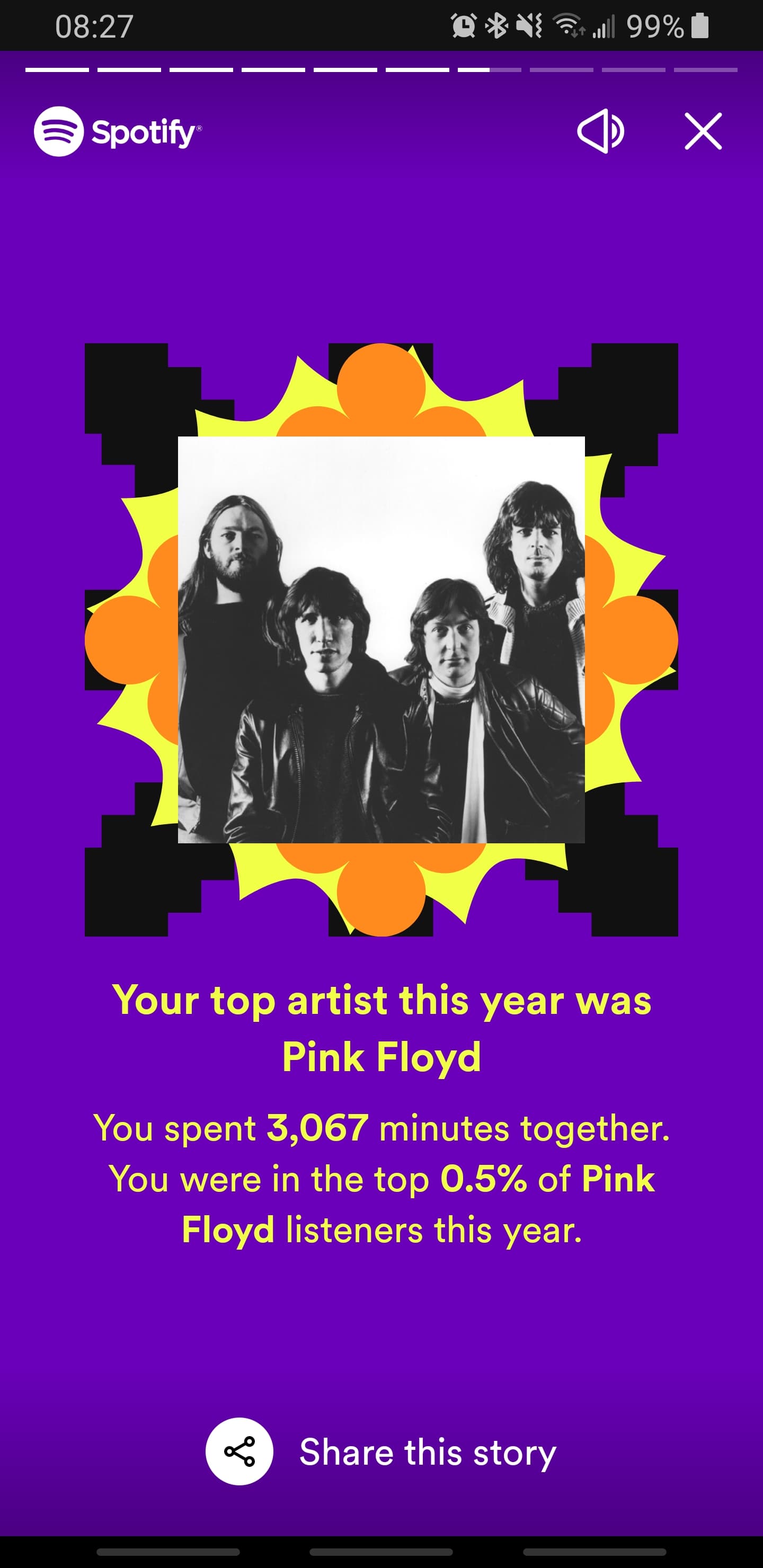Mute the story sound
Image resolution: width=763 pixels, height=1568 pixels.
pos(600,131)
